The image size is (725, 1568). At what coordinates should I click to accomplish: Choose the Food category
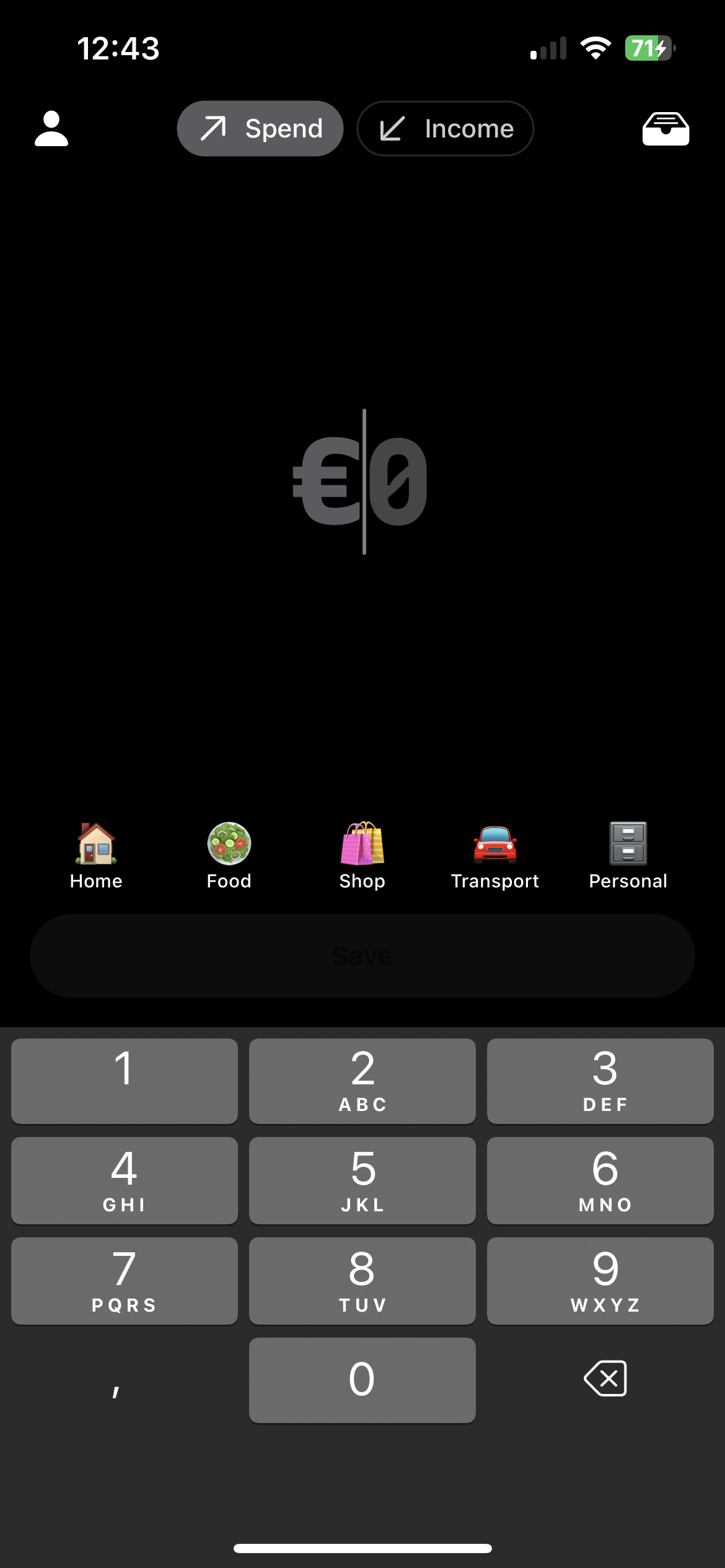click(x=229, y=856)
